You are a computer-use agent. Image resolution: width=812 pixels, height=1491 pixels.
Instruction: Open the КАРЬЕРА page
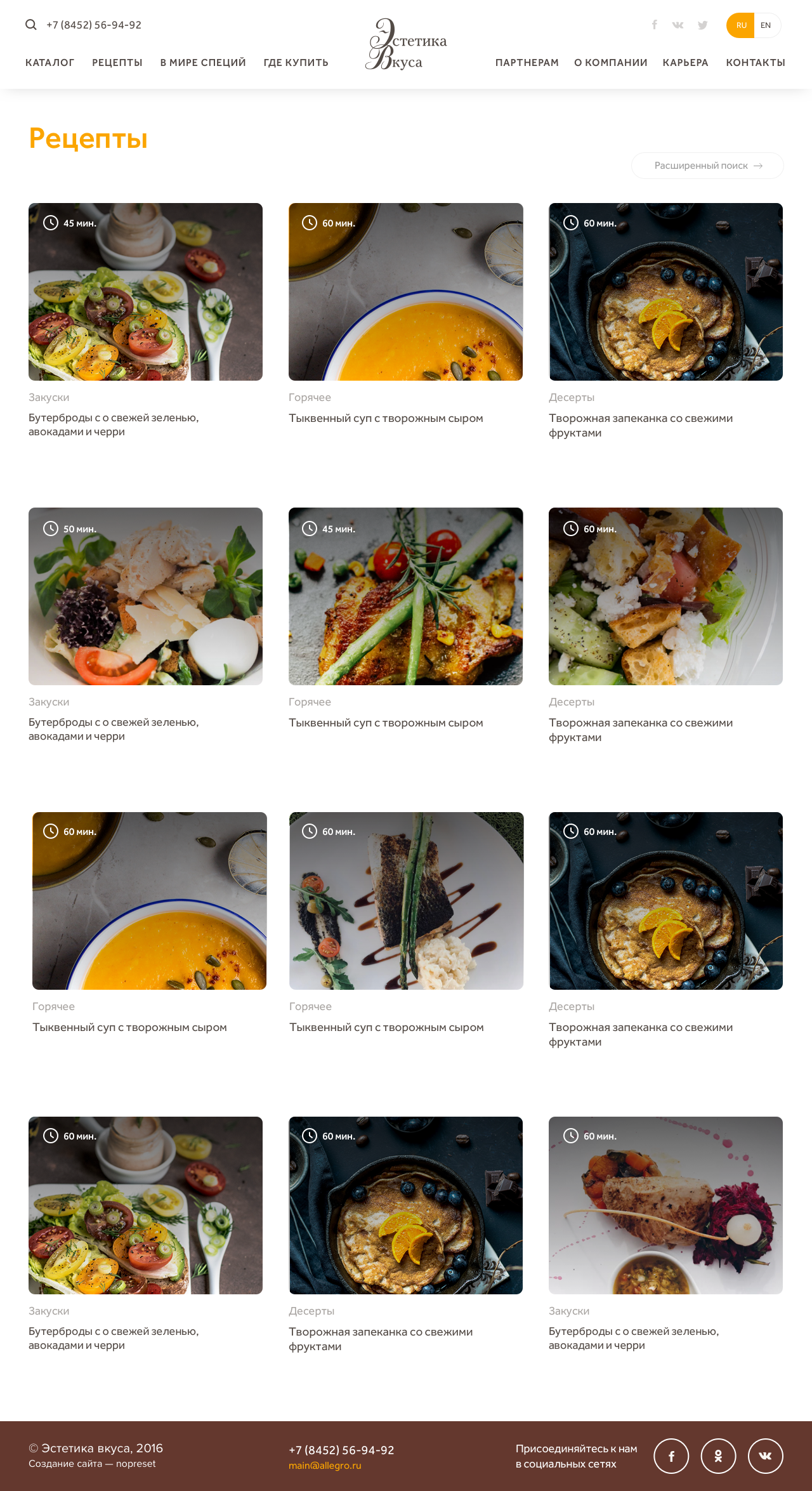(x=685, y=62)
